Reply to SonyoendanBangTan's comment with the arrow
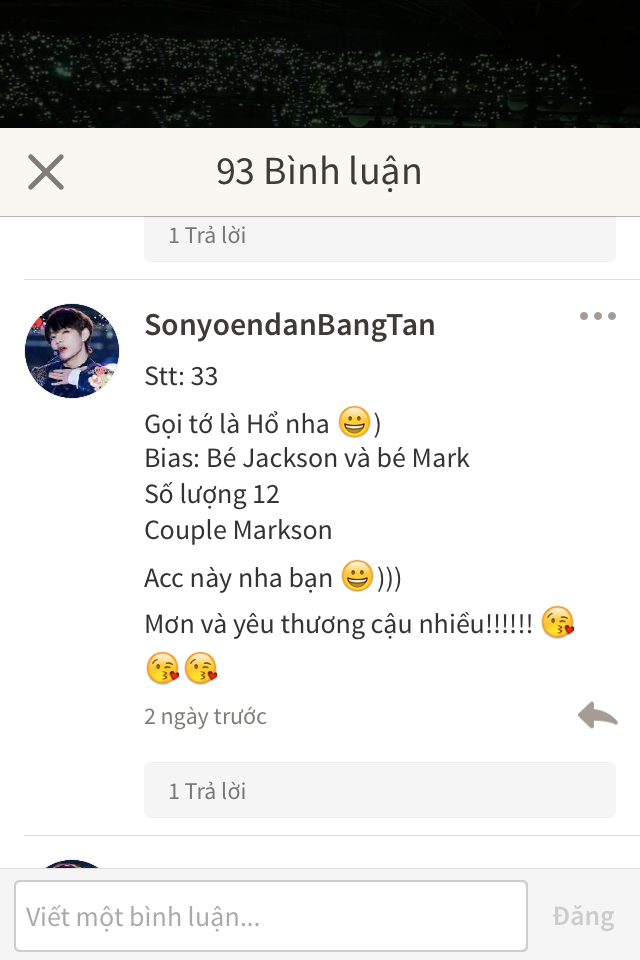 coord(597,715)
